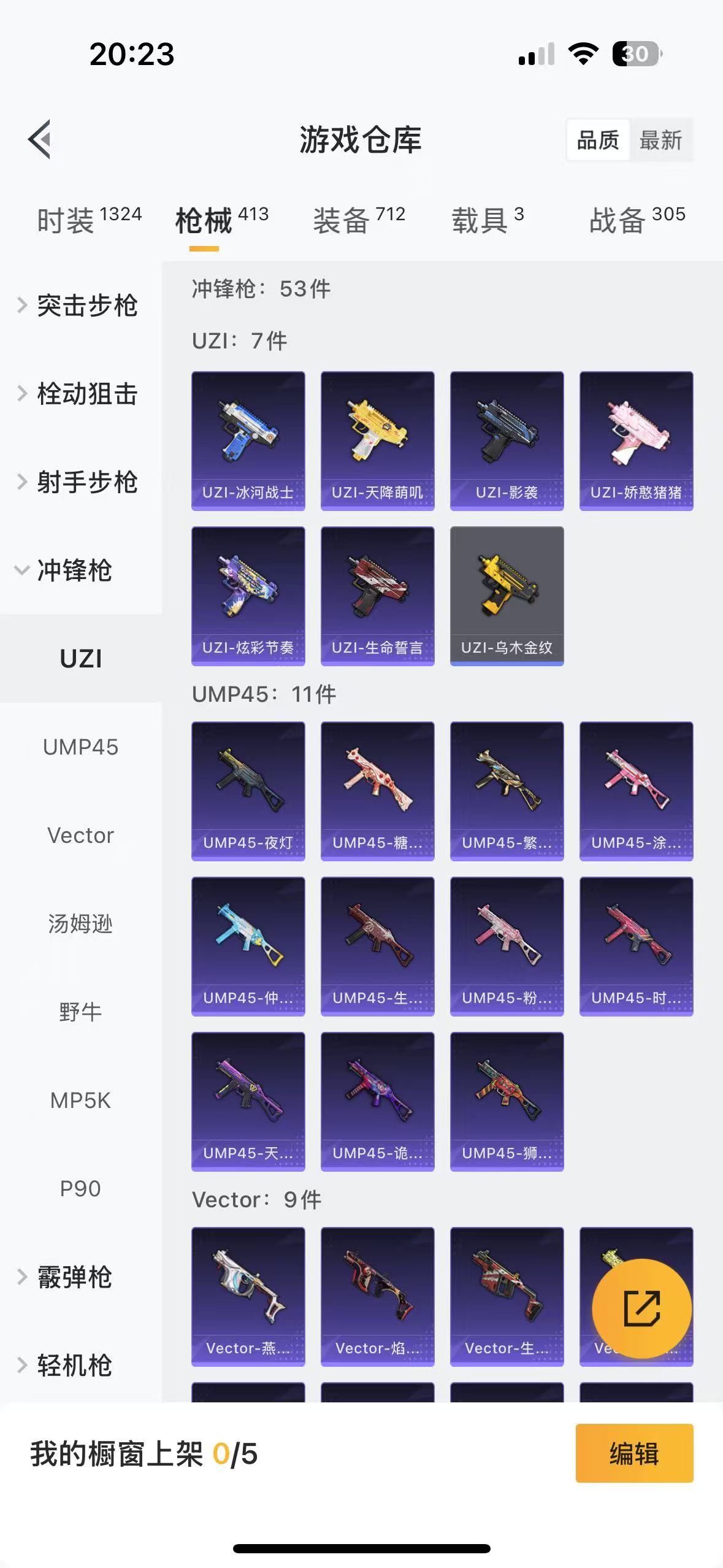723x1568 pixels.
Task: Jump to Vector in the side list
Action: tap(80, 836)
